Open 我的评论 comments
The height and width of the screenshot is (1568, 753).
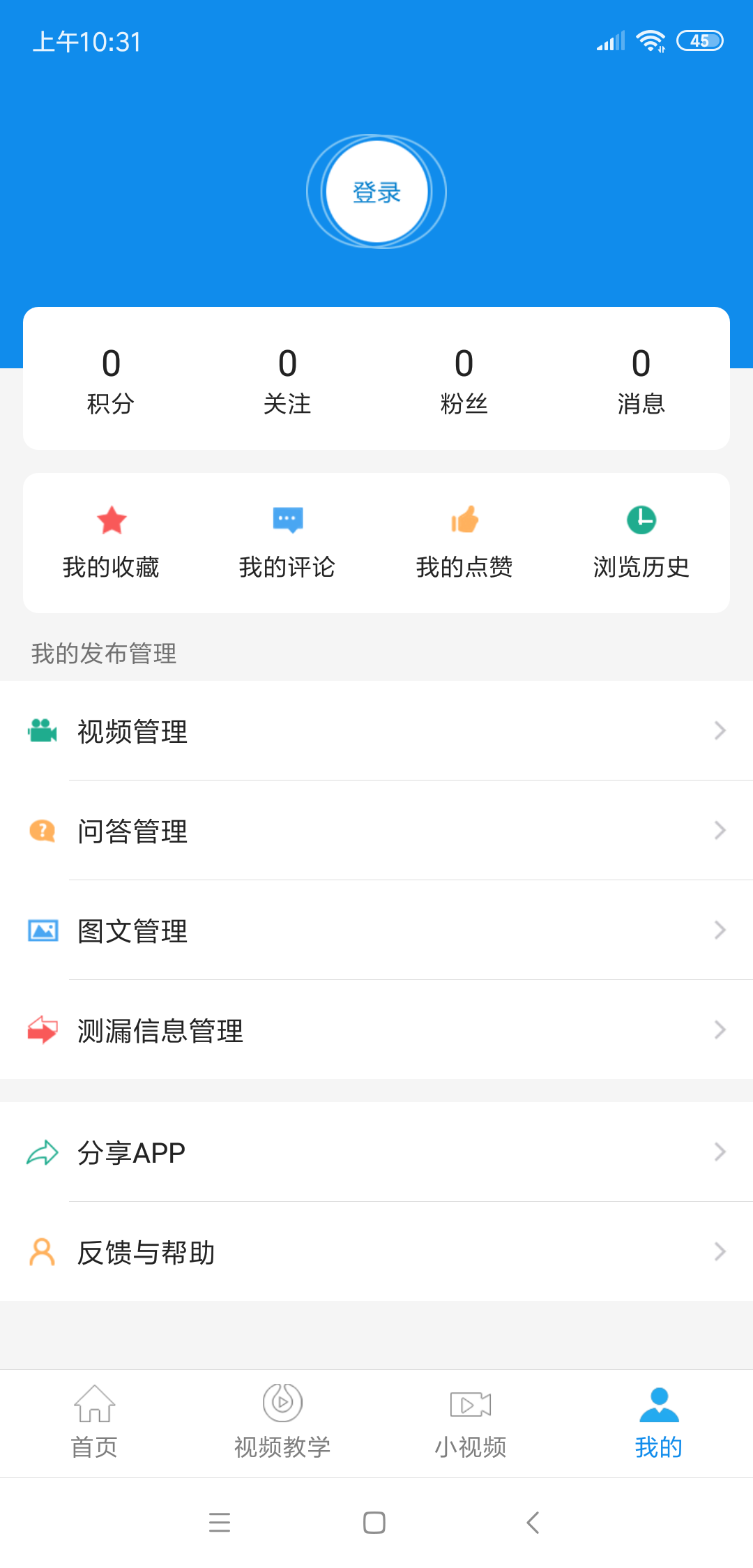pyautogui.click(x=287, y=543)
